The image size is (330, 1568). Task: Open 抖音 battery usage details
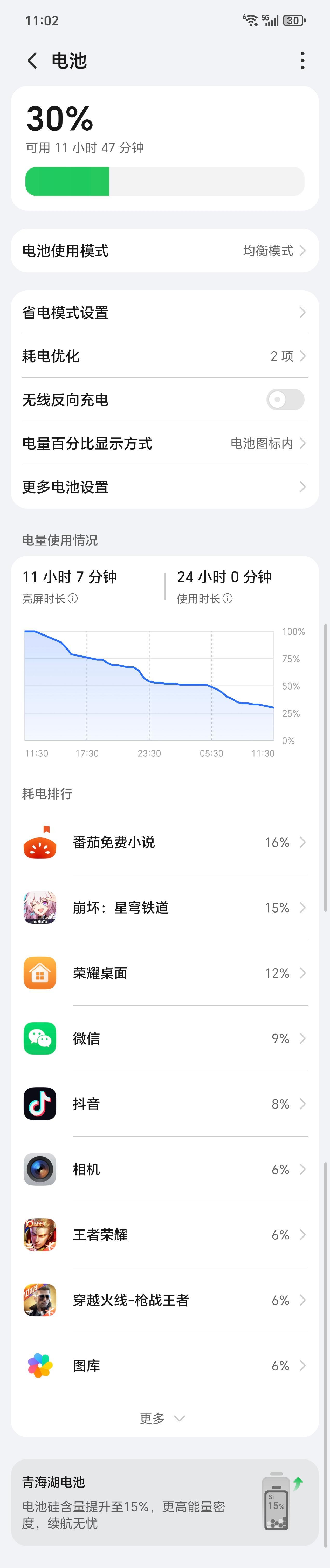[164, 1104]
